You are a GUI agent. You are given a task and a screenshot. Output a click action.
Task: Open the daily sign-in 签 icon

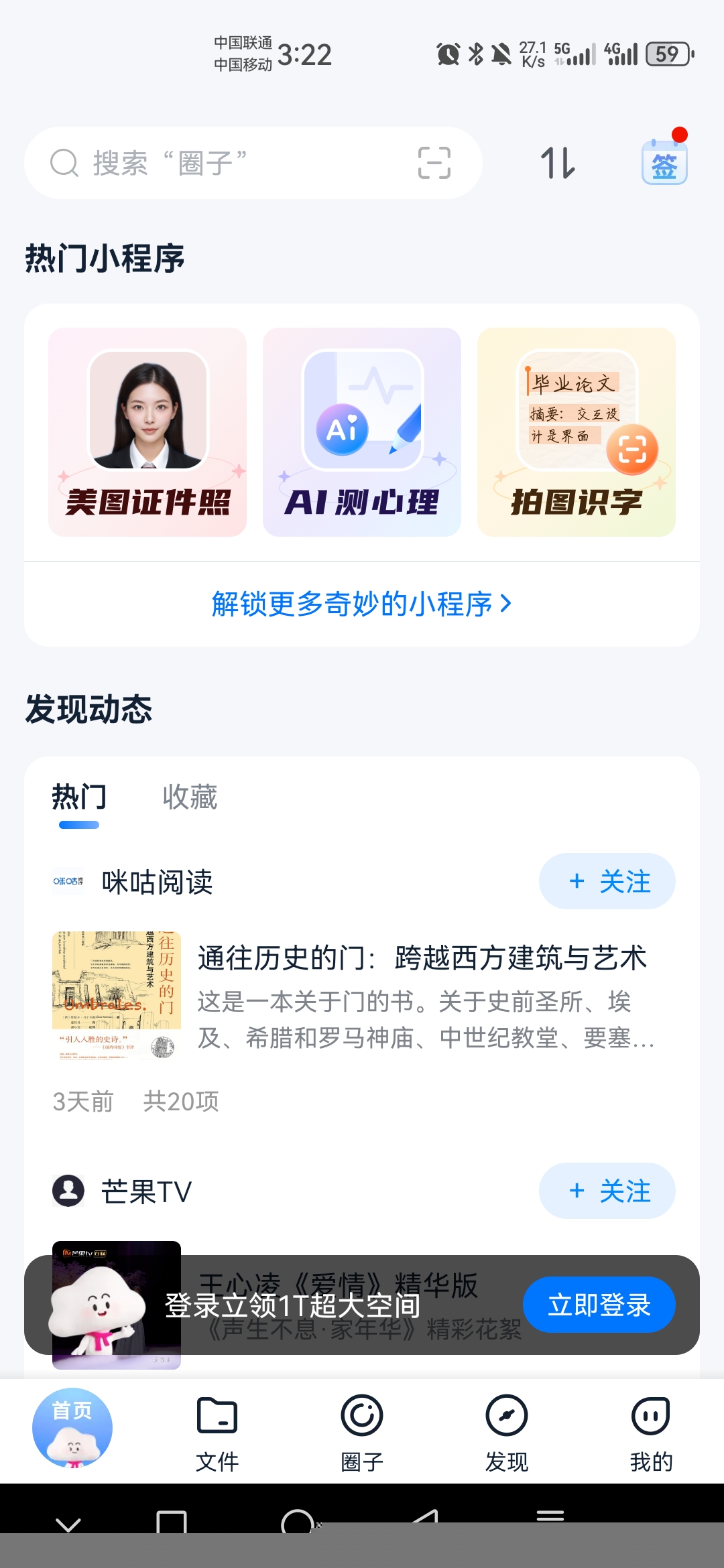664,163
